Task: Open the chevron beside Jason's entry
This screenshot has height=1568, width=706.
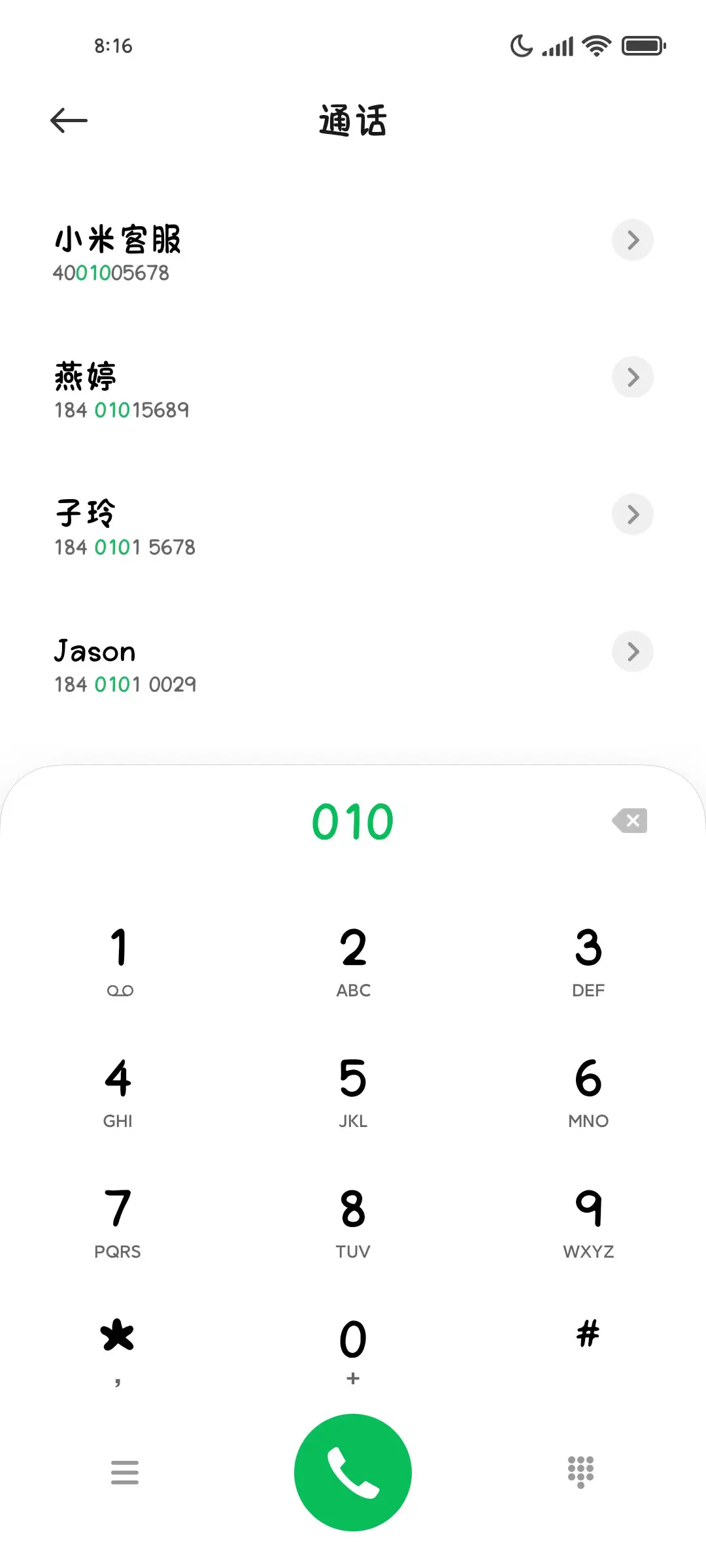Action: pos(632,651)
